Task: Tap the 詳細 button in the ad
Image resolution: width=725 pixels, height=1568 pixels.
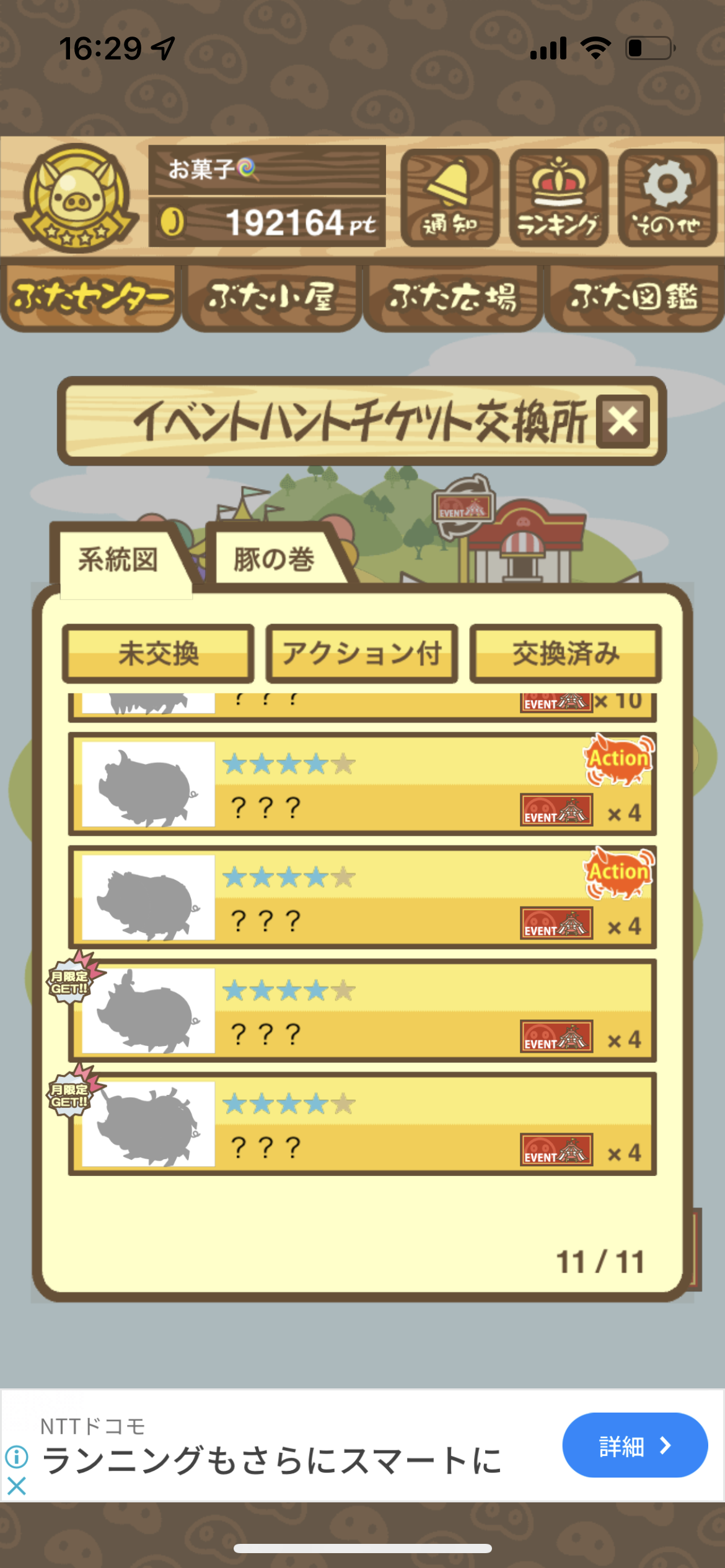Action: pyautogui.click(x=635, y=1445)
